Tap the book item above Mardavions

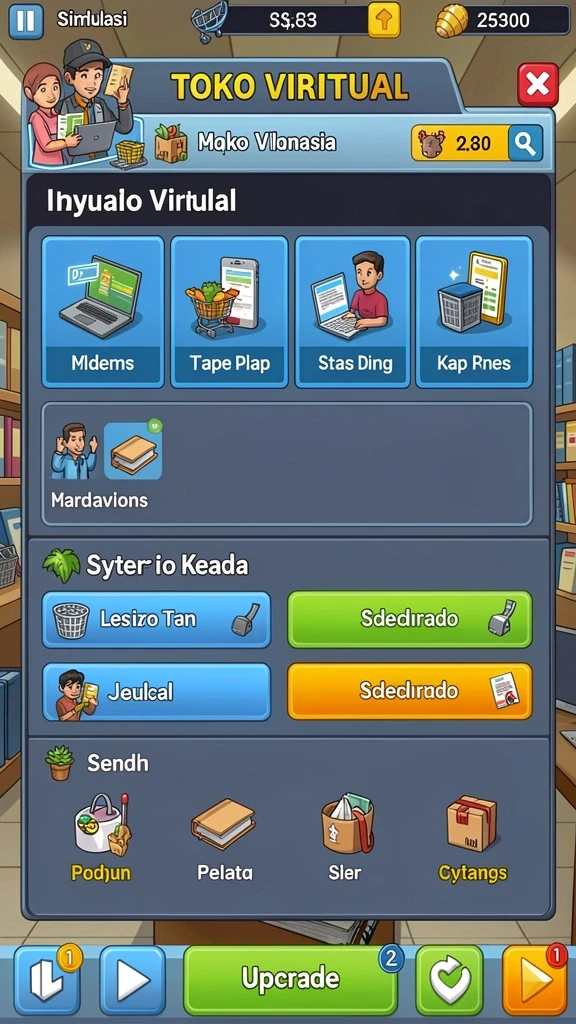click(133, 451)
